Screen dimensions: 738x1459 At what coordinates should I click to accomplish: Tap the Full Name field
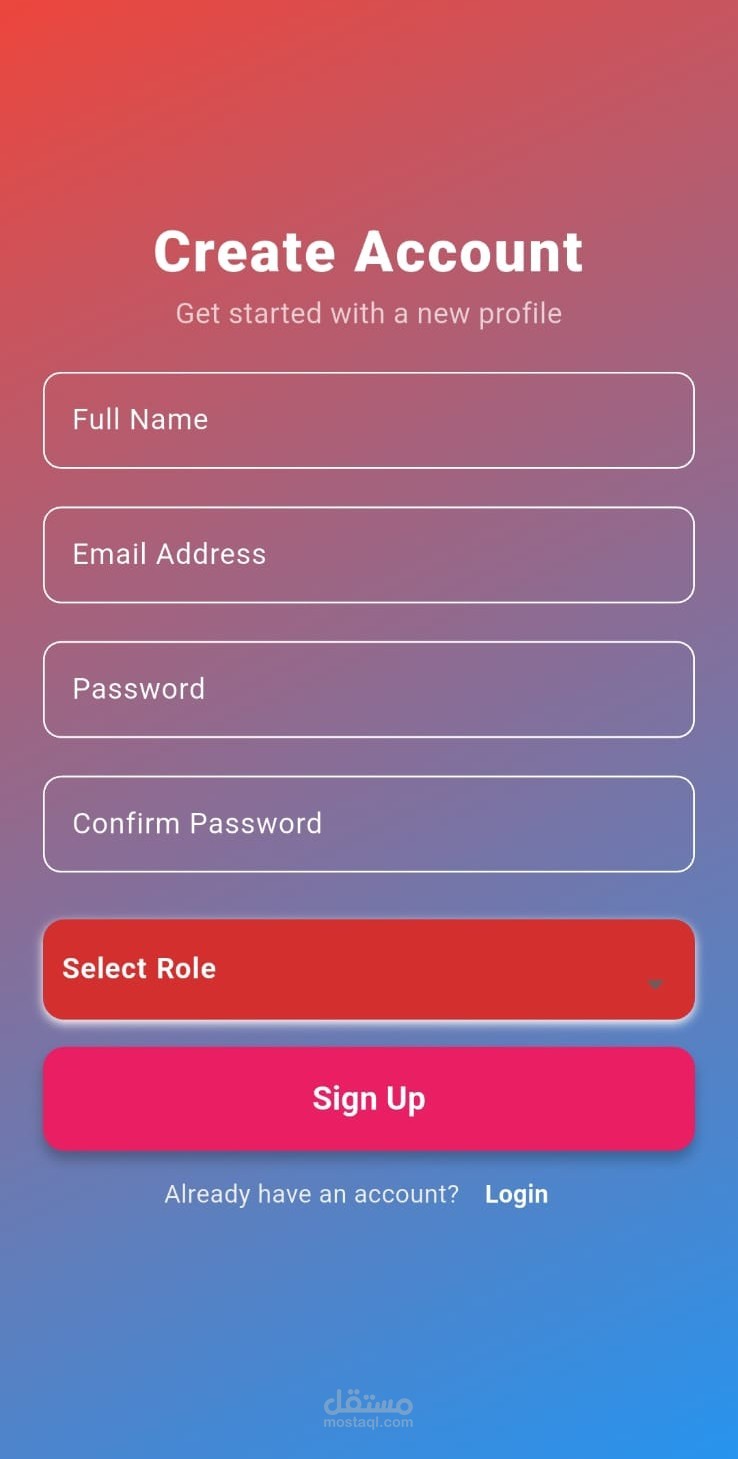tap(368, 420)
